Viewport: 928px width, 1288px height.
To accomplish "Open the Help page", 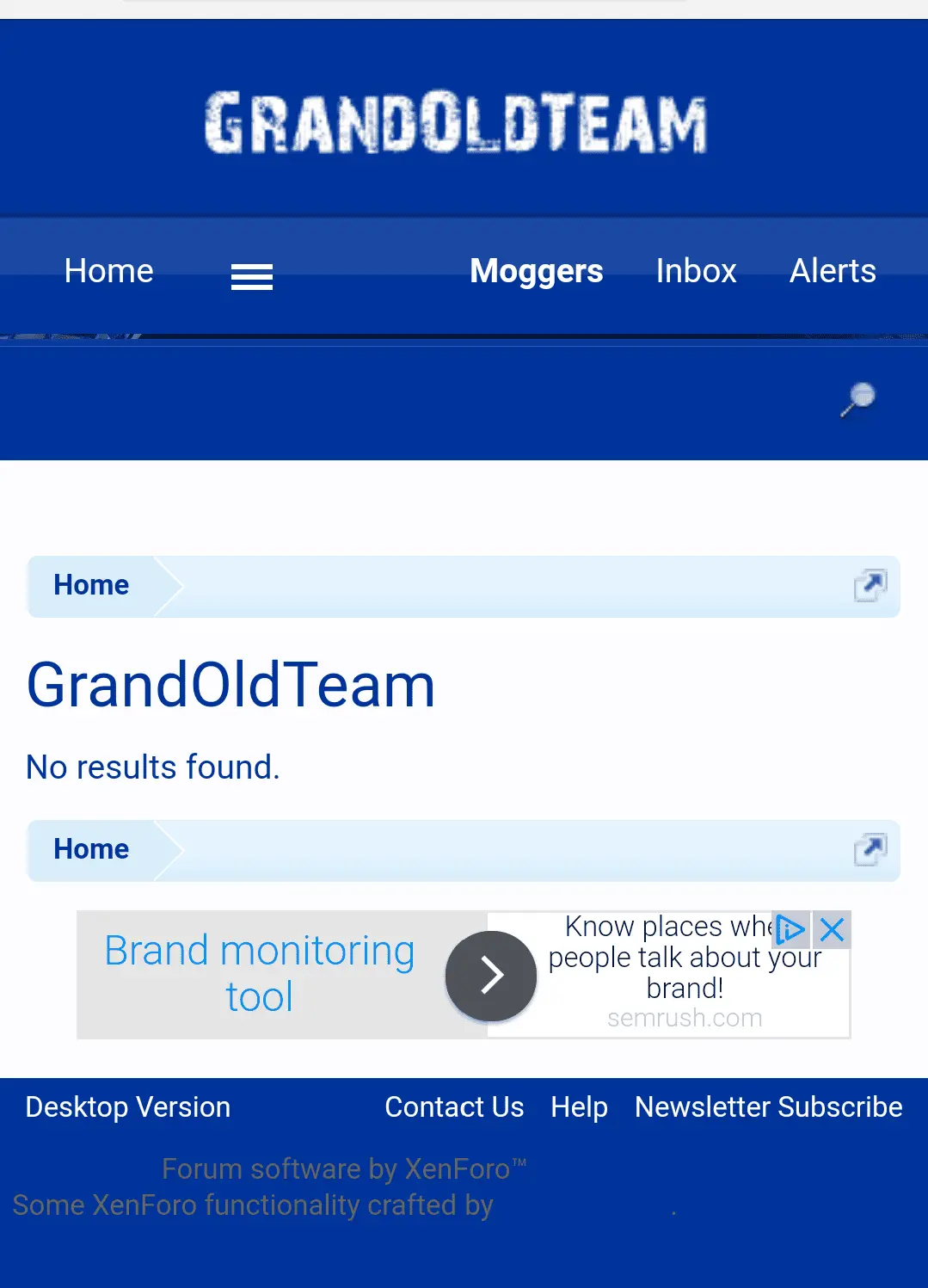I will (579, 1107).
